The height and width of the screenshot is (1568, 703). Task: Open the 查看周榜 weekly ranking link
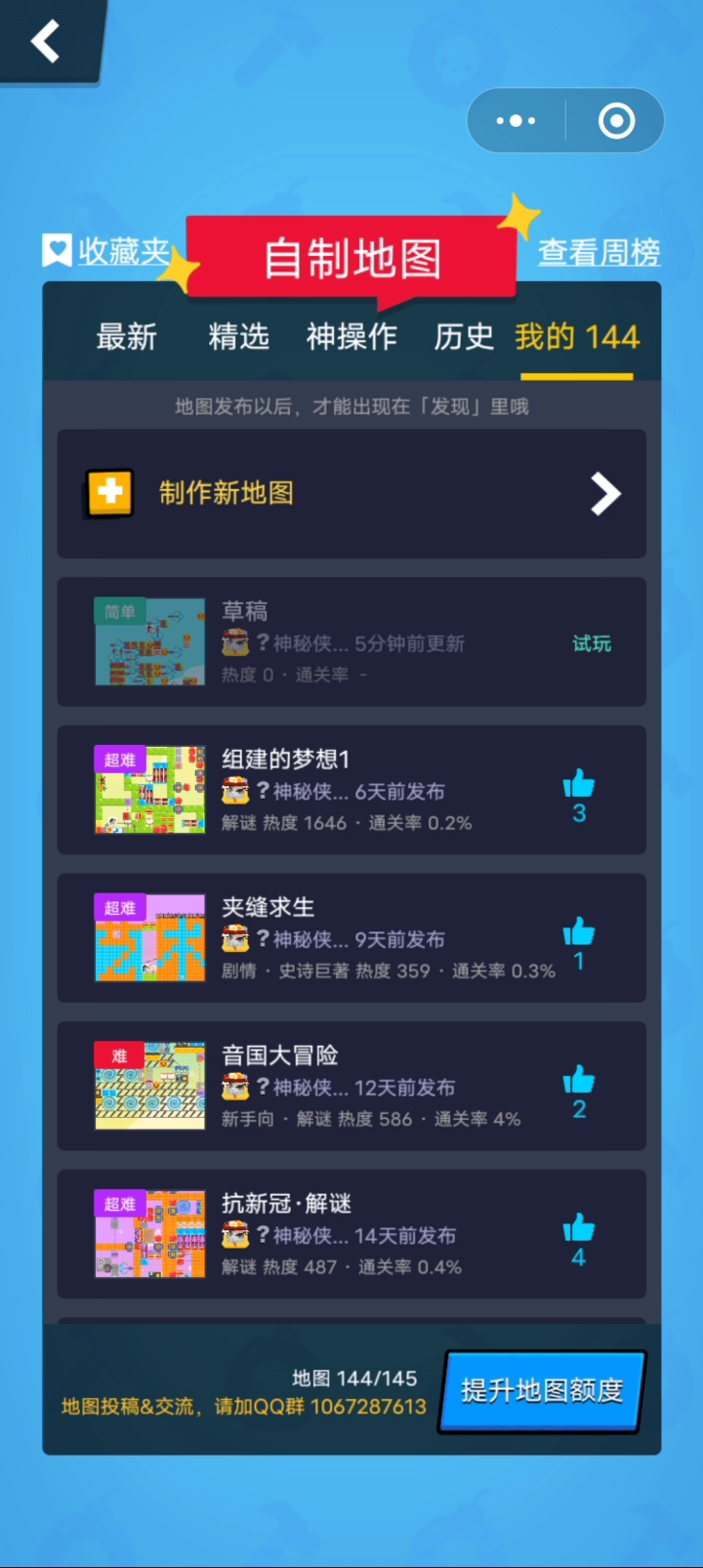click(x=599, y=253)
